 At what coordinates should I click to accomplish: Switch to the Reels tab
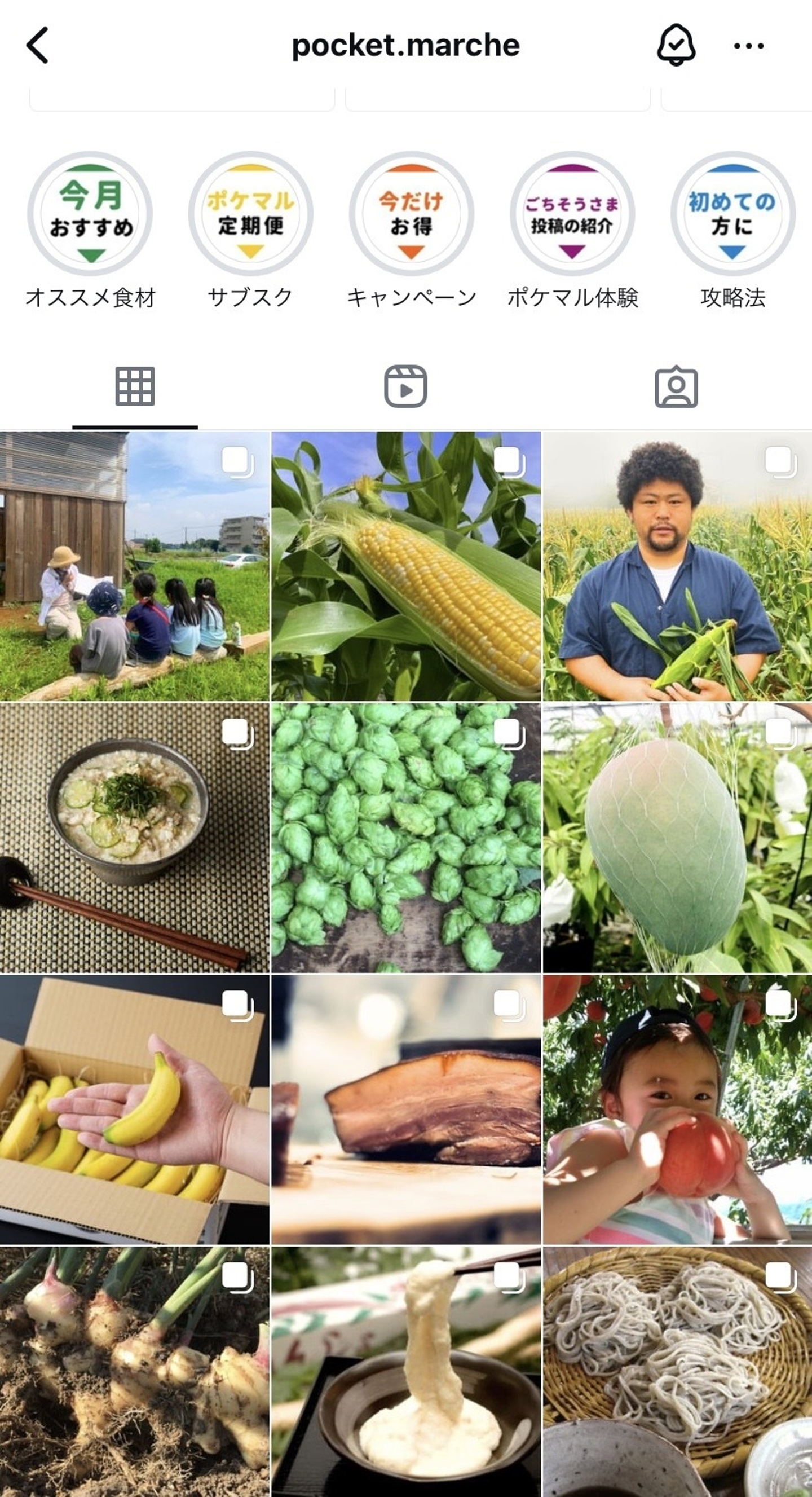coord(405,386)
